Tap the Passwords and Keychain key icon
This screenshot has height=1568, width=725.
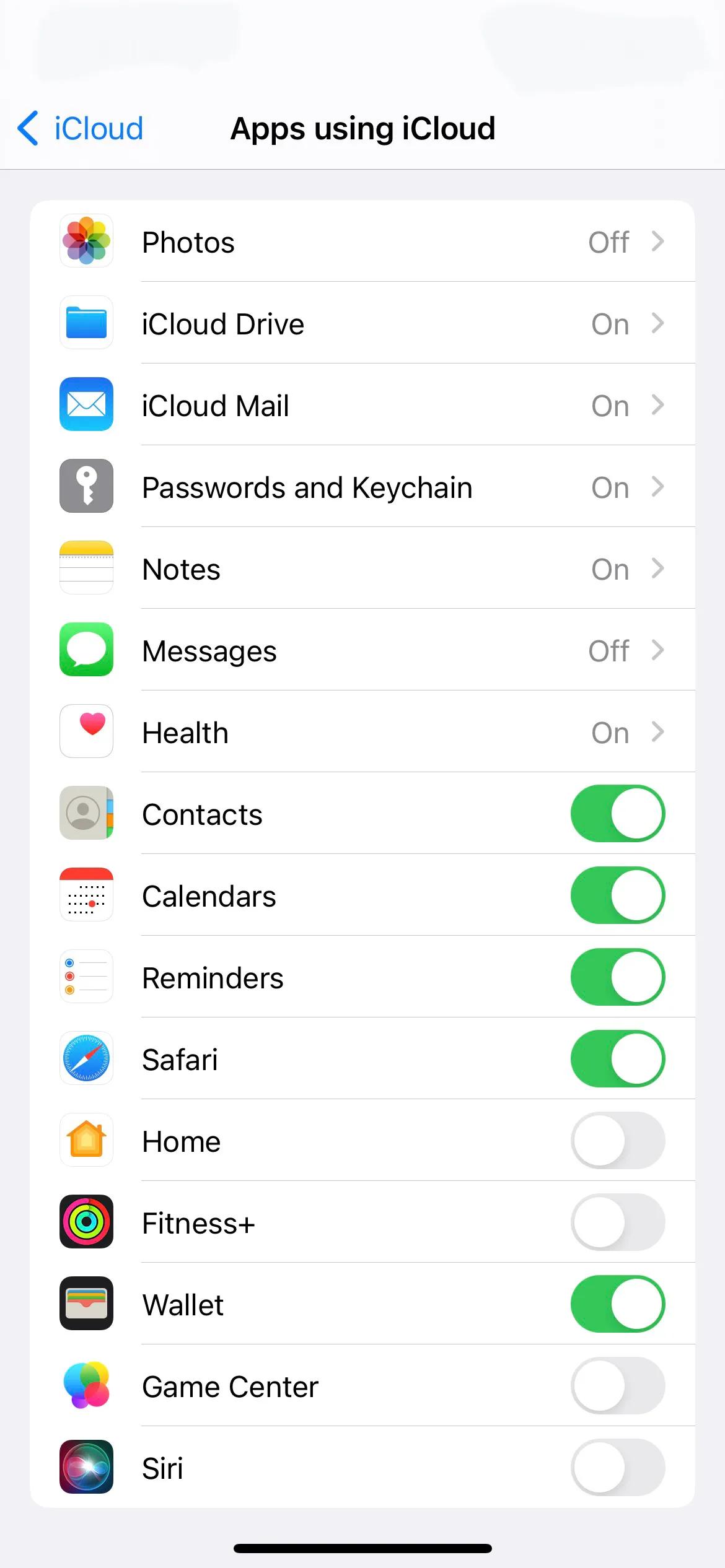coord(86,486)
